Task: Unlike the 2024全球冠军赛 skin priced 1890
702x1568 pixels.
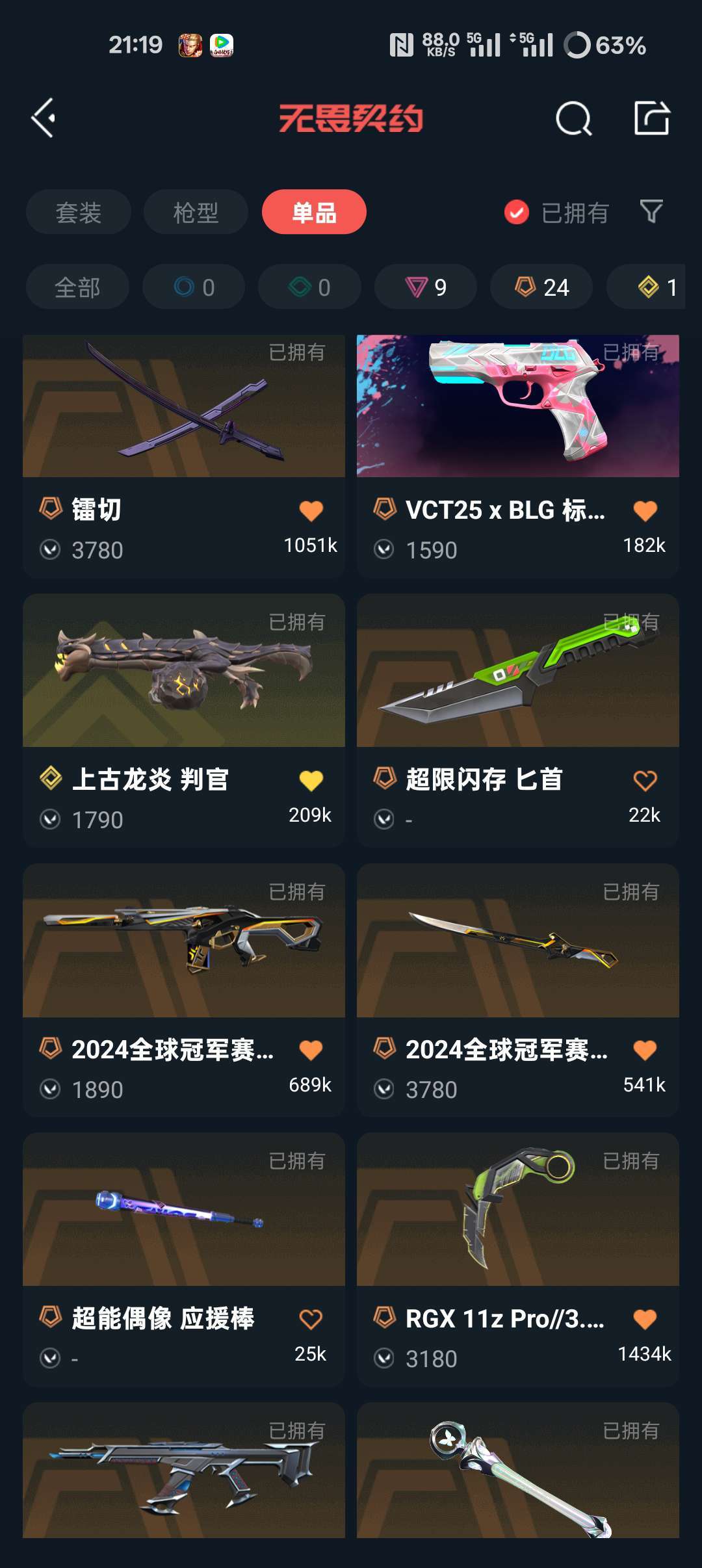Action: click(311, 1051)
